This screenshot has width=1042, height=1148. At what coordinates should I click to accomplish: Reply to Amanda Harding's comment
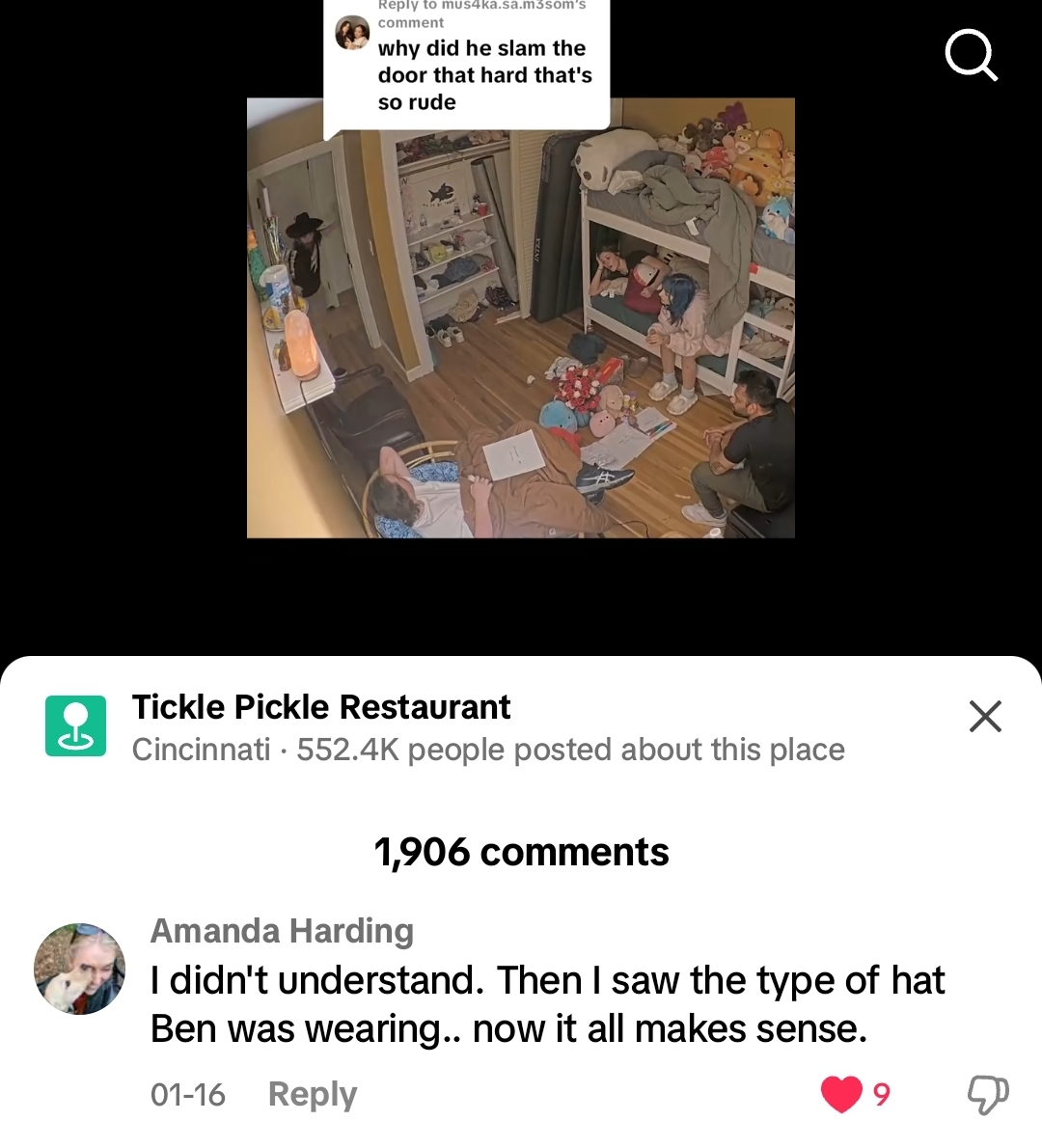[312, 1094]
